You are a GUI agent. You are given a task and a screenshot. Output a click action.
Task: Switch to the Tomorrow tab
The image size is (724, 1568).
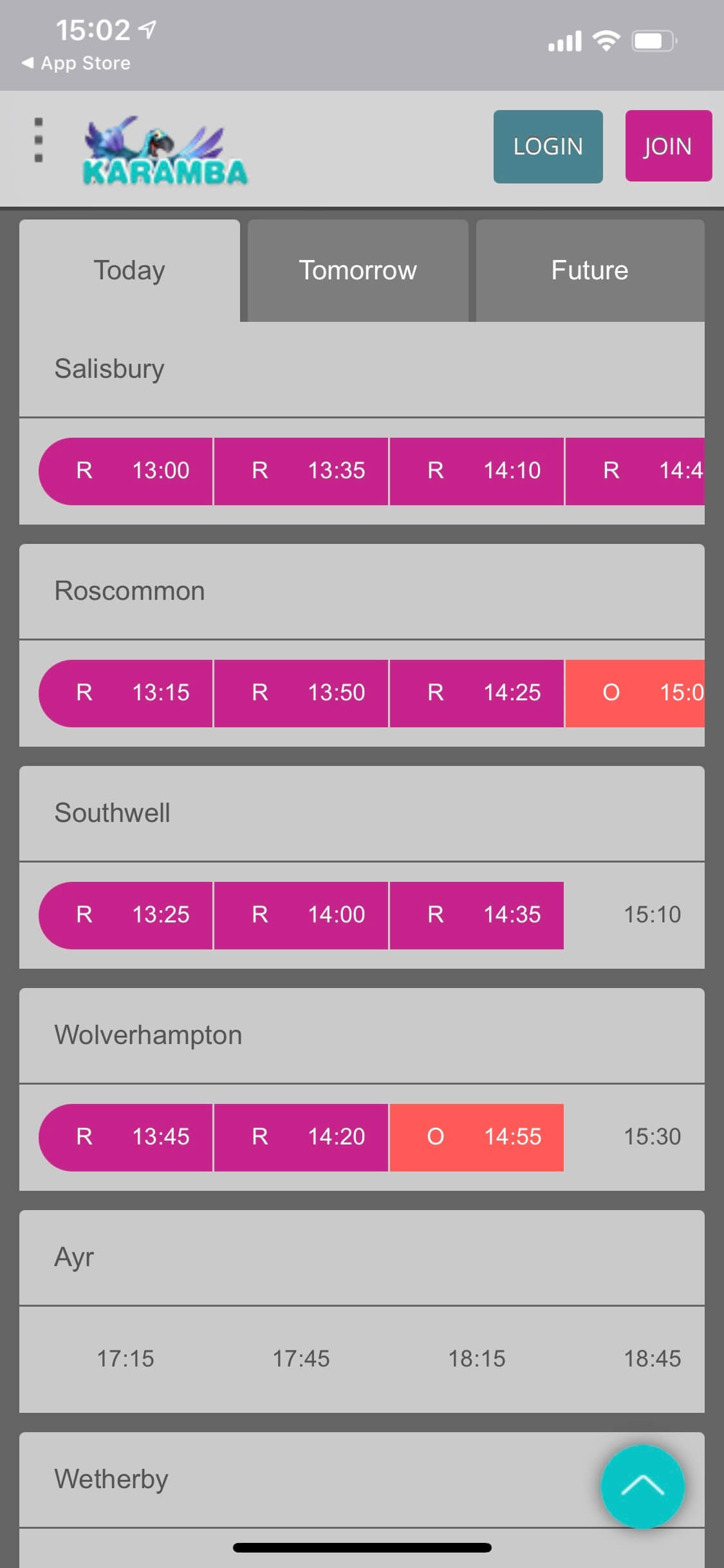358,270
